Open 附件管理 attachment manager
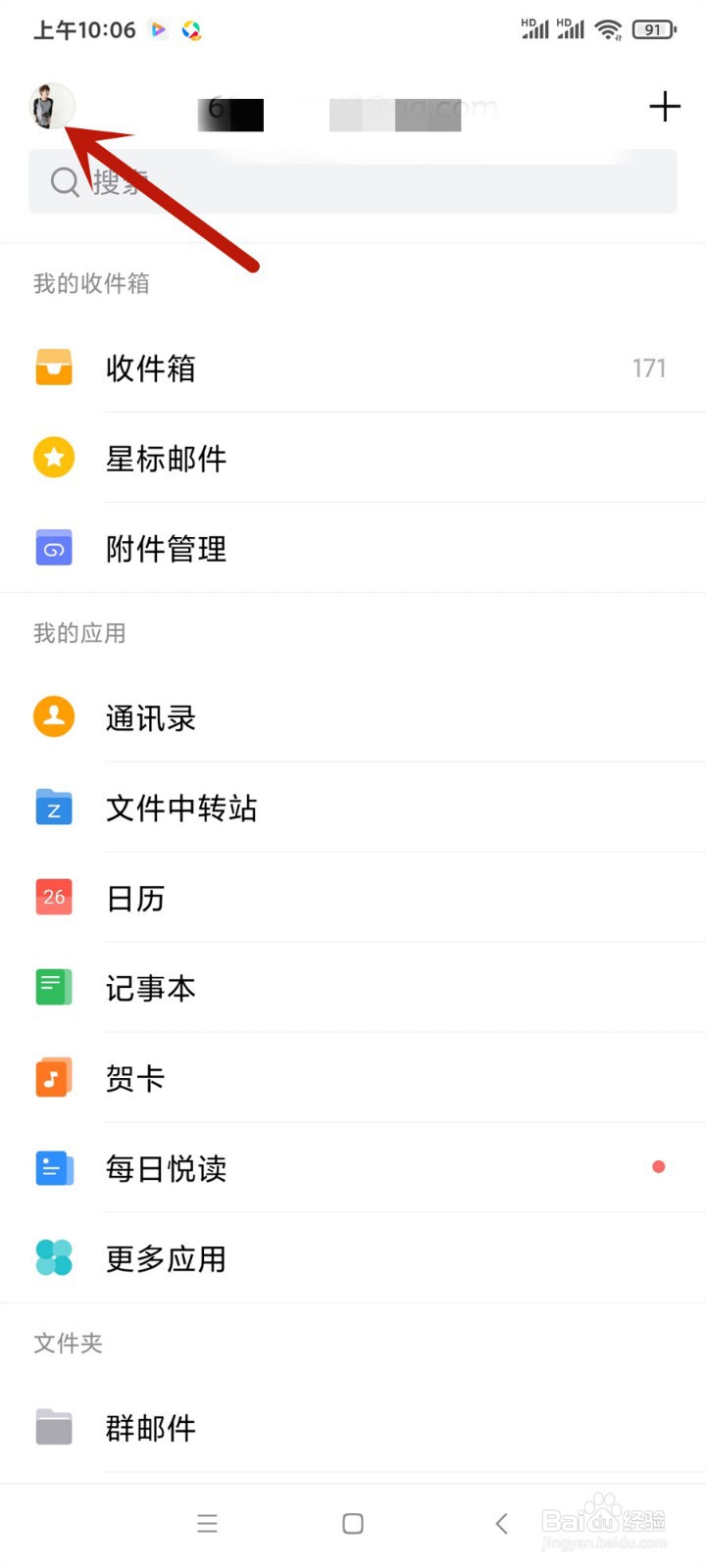 353,548
